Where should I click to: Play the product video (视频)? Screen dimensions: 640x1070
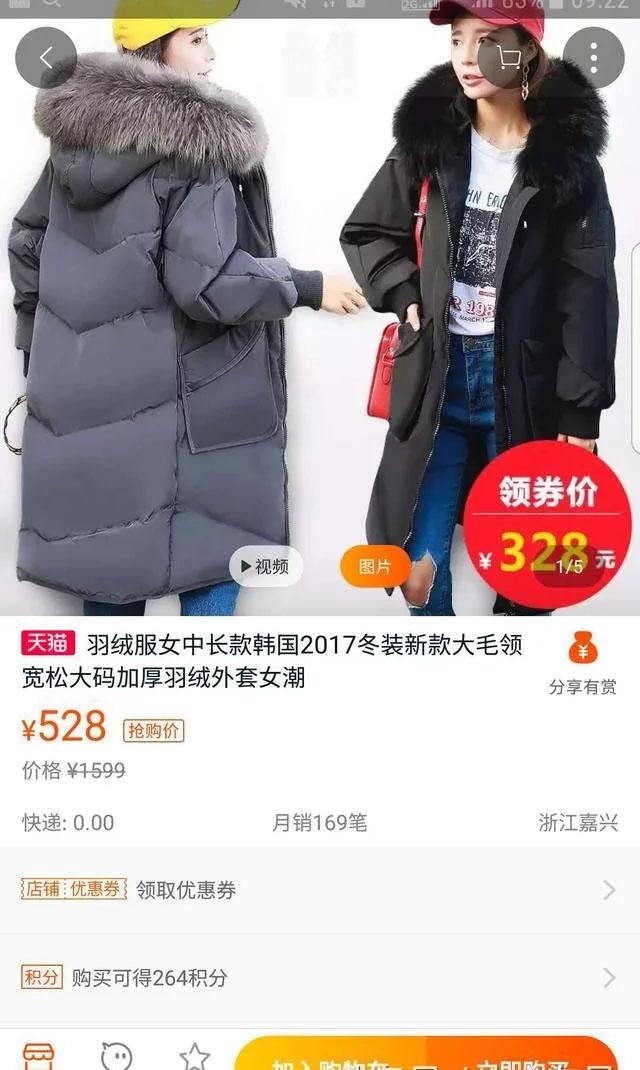point(265,566)
